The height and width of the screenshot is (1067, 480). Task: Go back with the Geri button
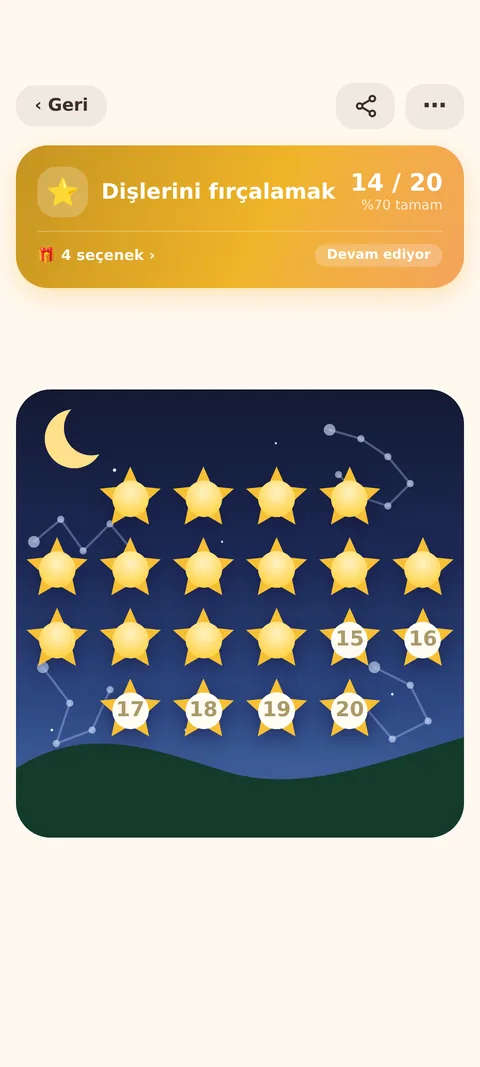pos(61,105)
